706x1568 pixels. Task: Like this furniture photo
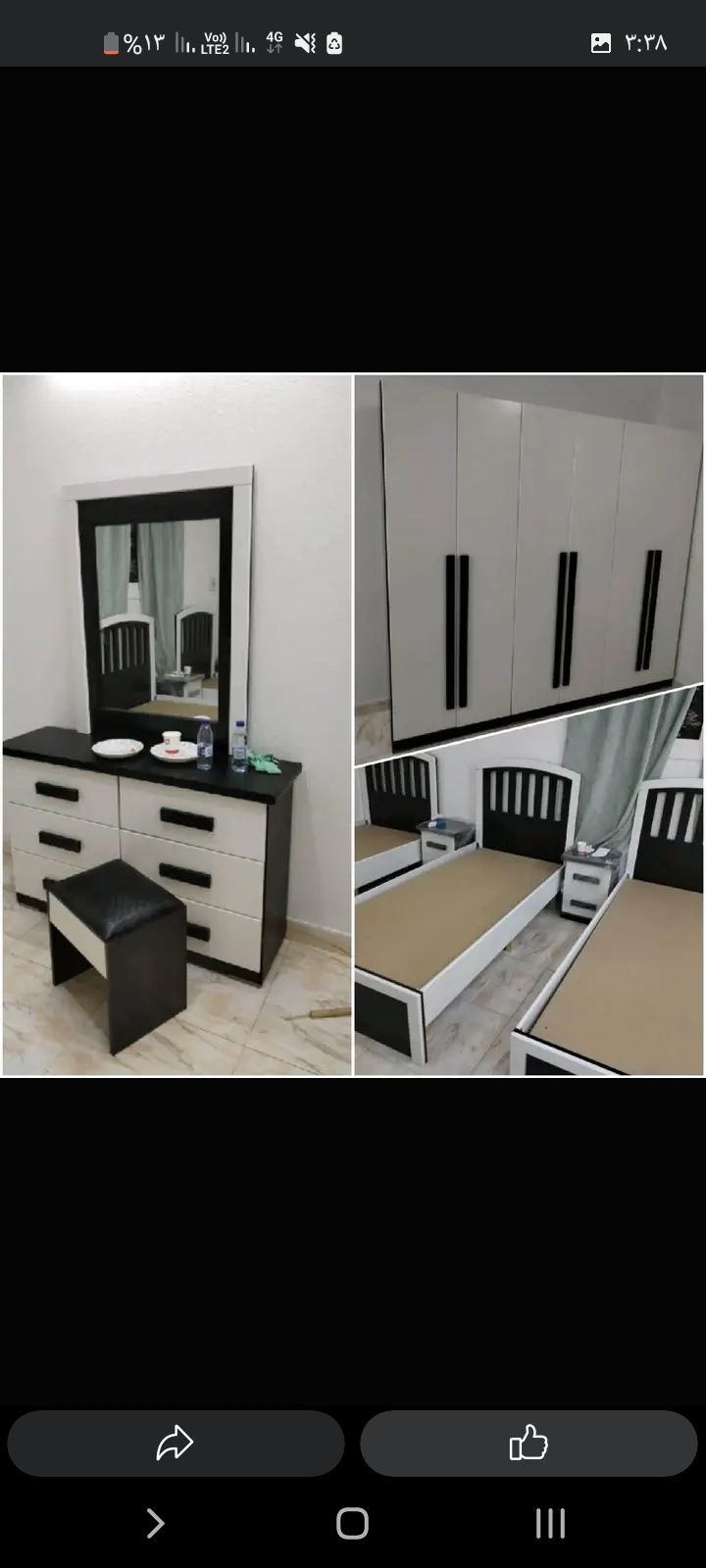pyautogui.click(x=529, y=1443)
